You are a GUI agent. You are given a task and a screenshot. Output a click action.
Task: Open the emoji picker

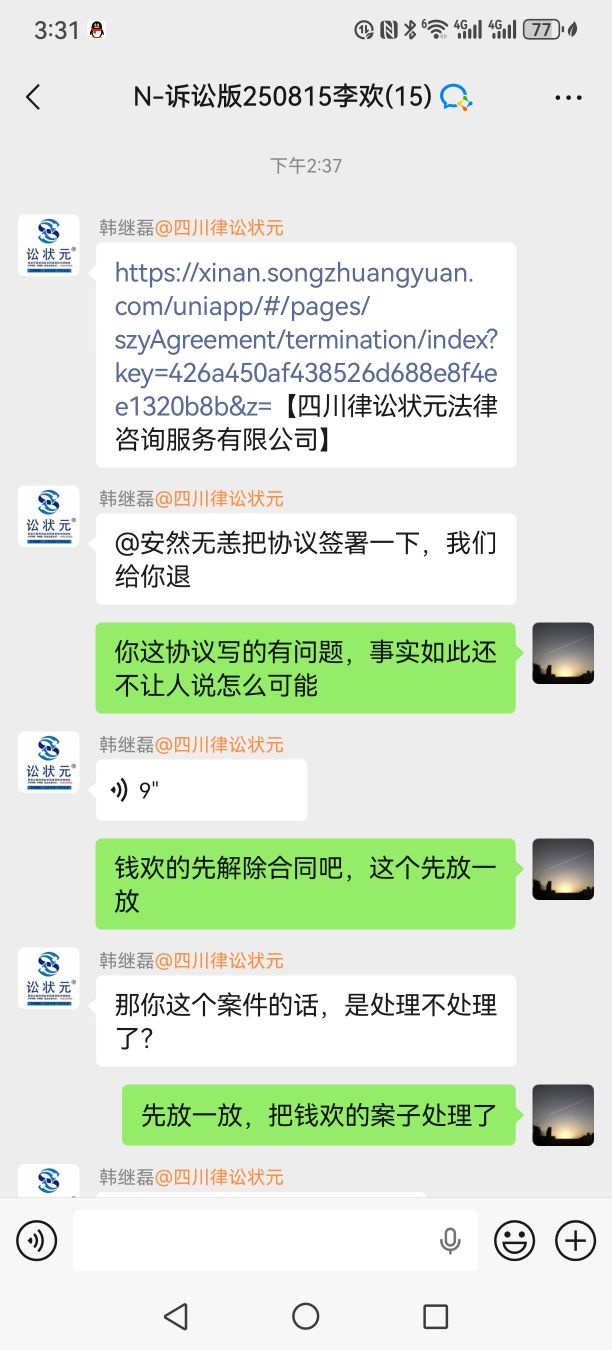pyautogui.click(x=514, y=1241)
